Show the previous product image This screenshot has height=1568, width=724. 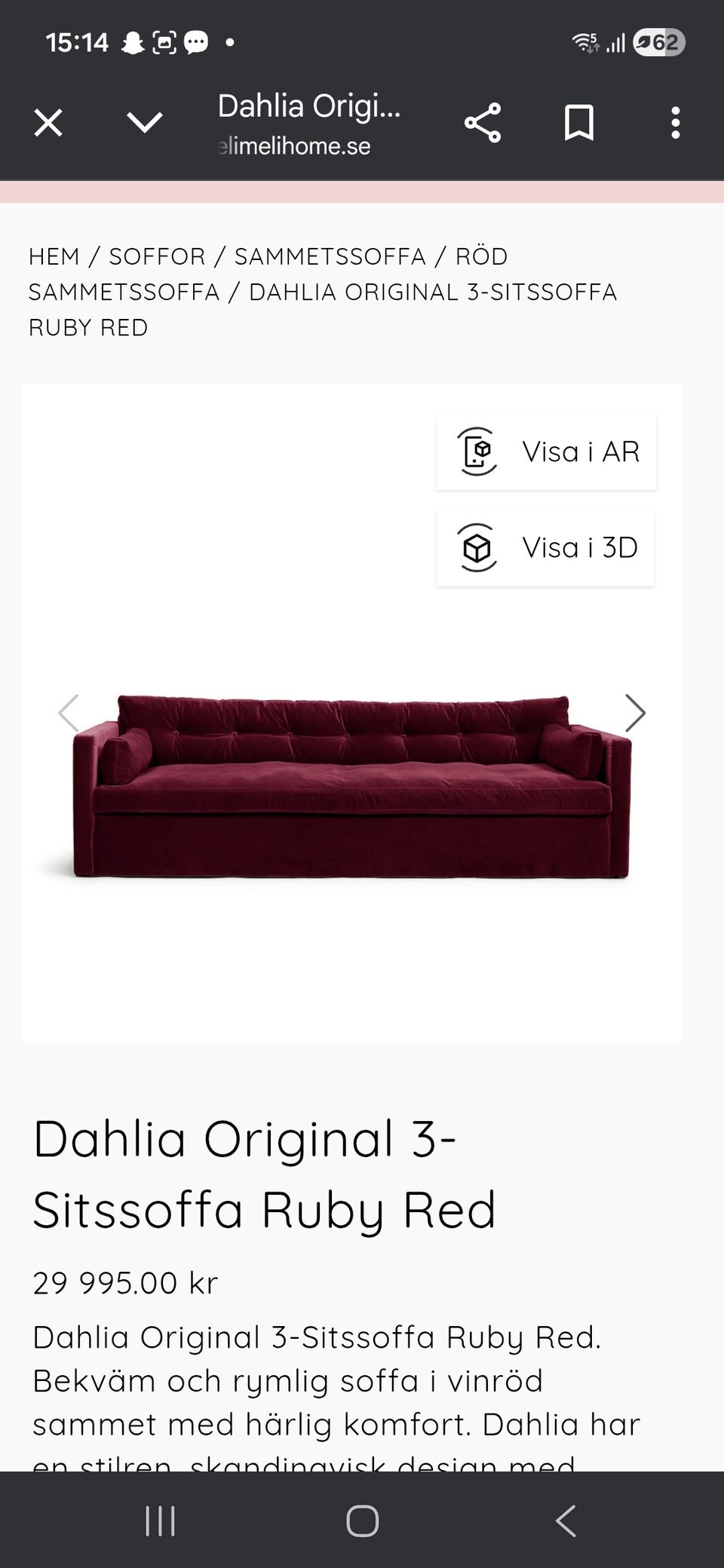pyautogui.click(x=69, y=713)
